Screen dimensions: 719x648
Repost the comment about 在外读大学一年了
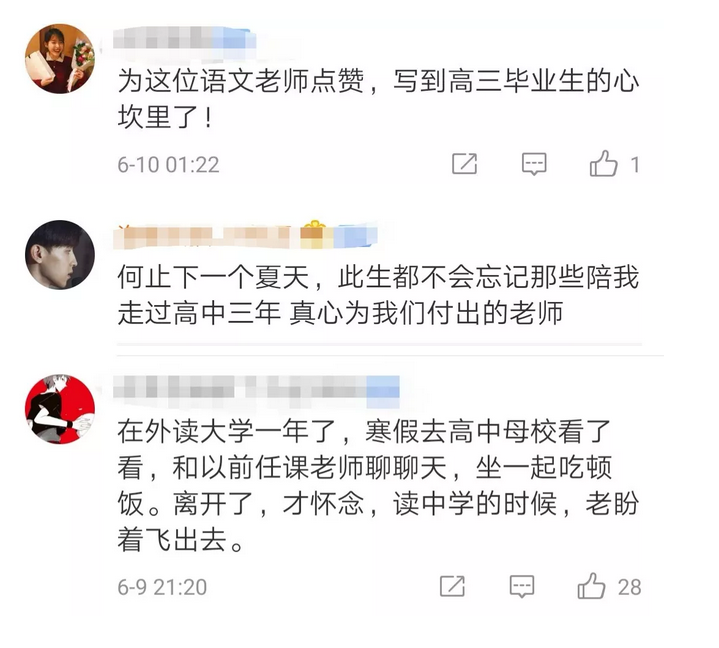[452, 587]
